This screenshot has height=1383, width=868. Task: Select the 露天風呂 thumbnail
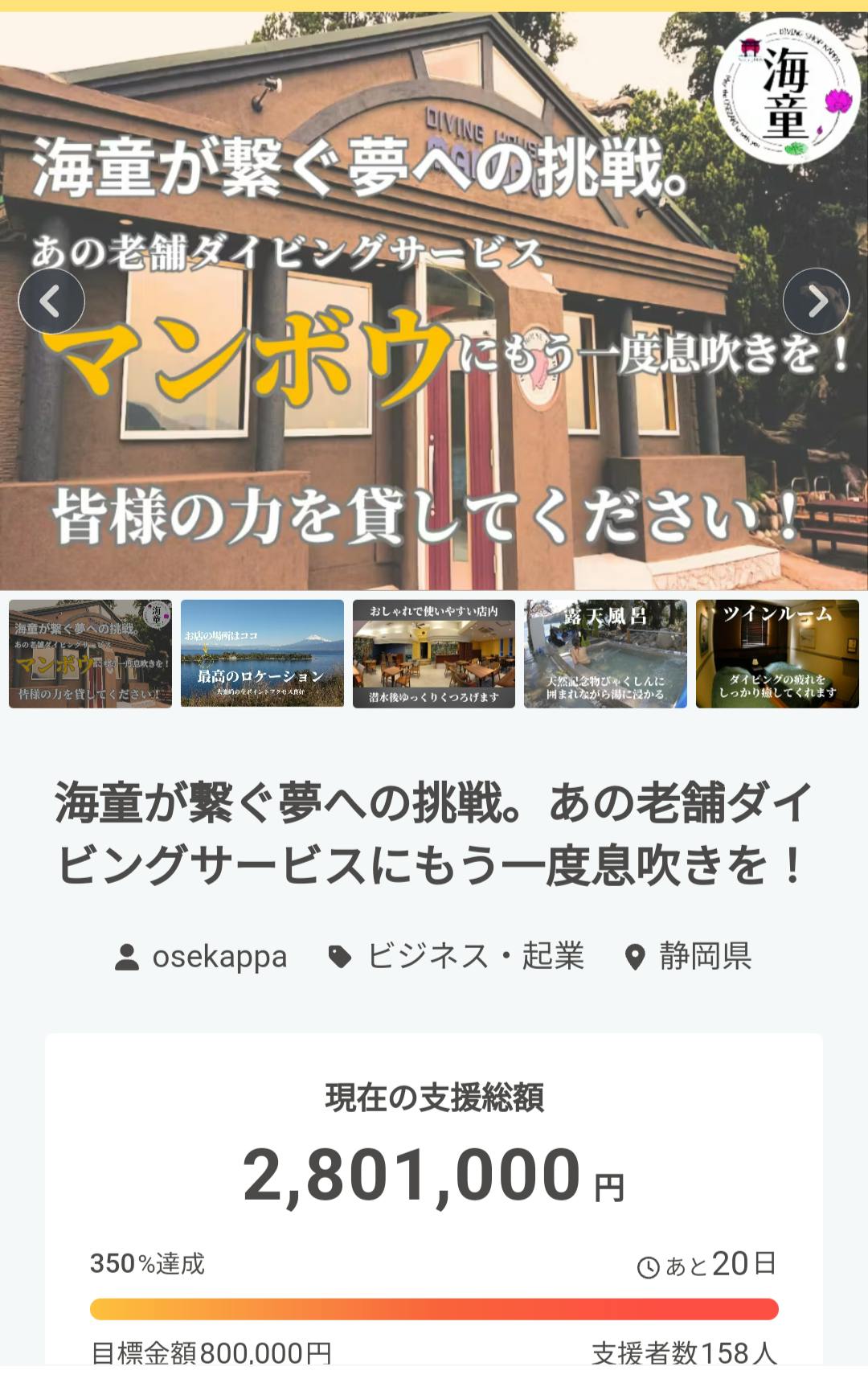coord(605,654)
